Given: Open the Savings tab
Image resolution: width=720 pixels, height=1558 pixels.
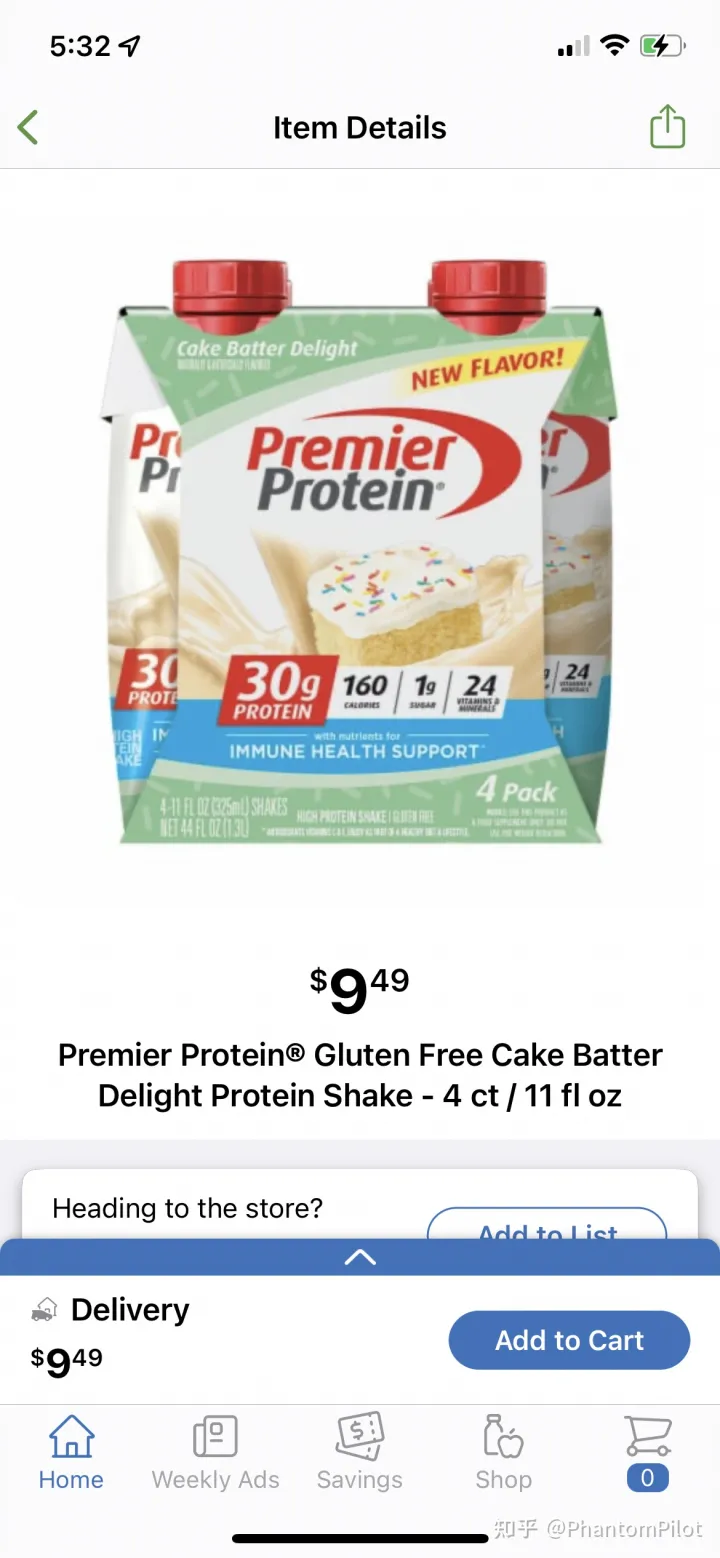Looking at the screenshot, I should [x=359, y=1453].
